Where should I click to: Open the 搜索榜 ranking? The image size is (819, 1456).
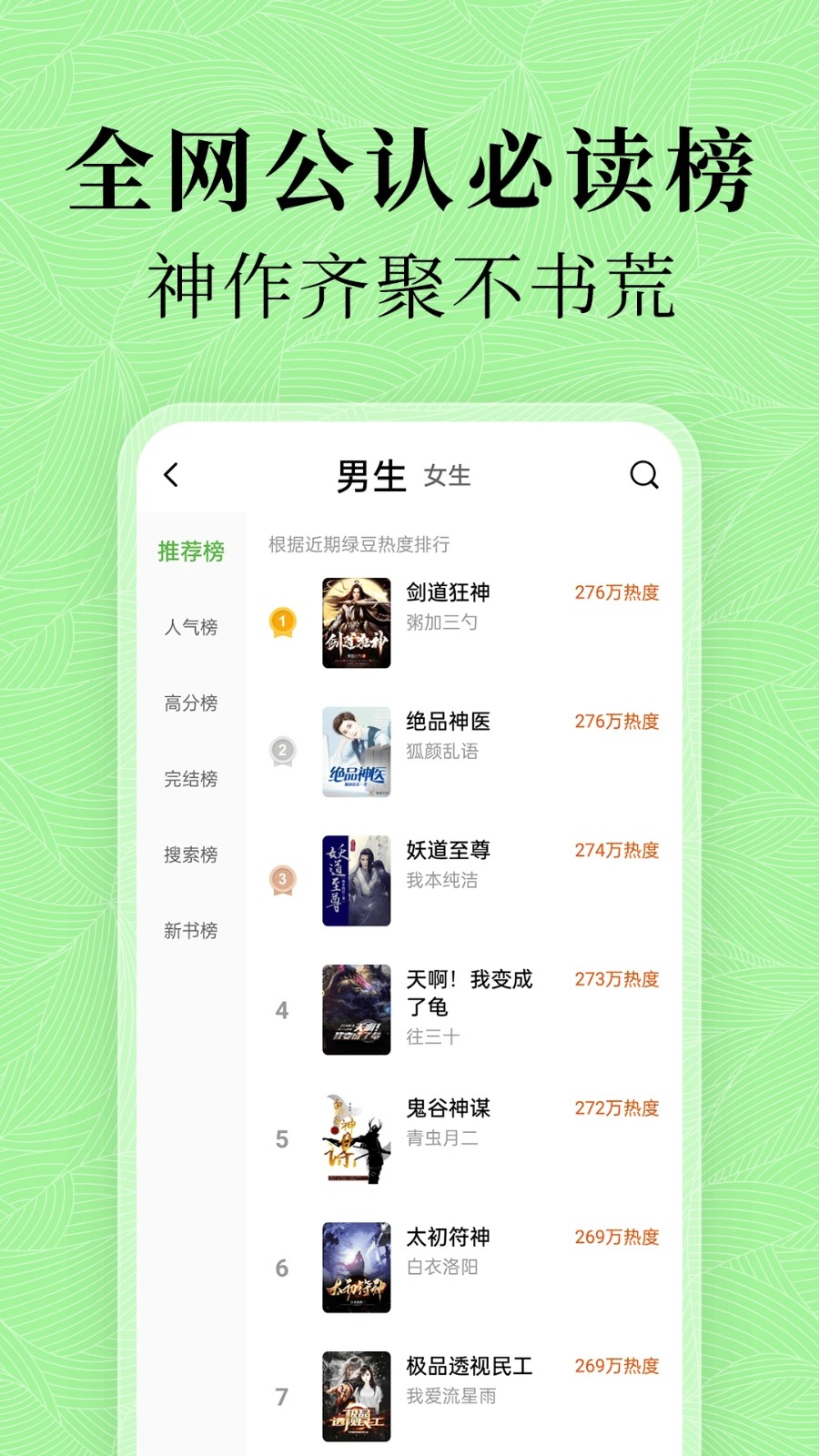[190, 855]
